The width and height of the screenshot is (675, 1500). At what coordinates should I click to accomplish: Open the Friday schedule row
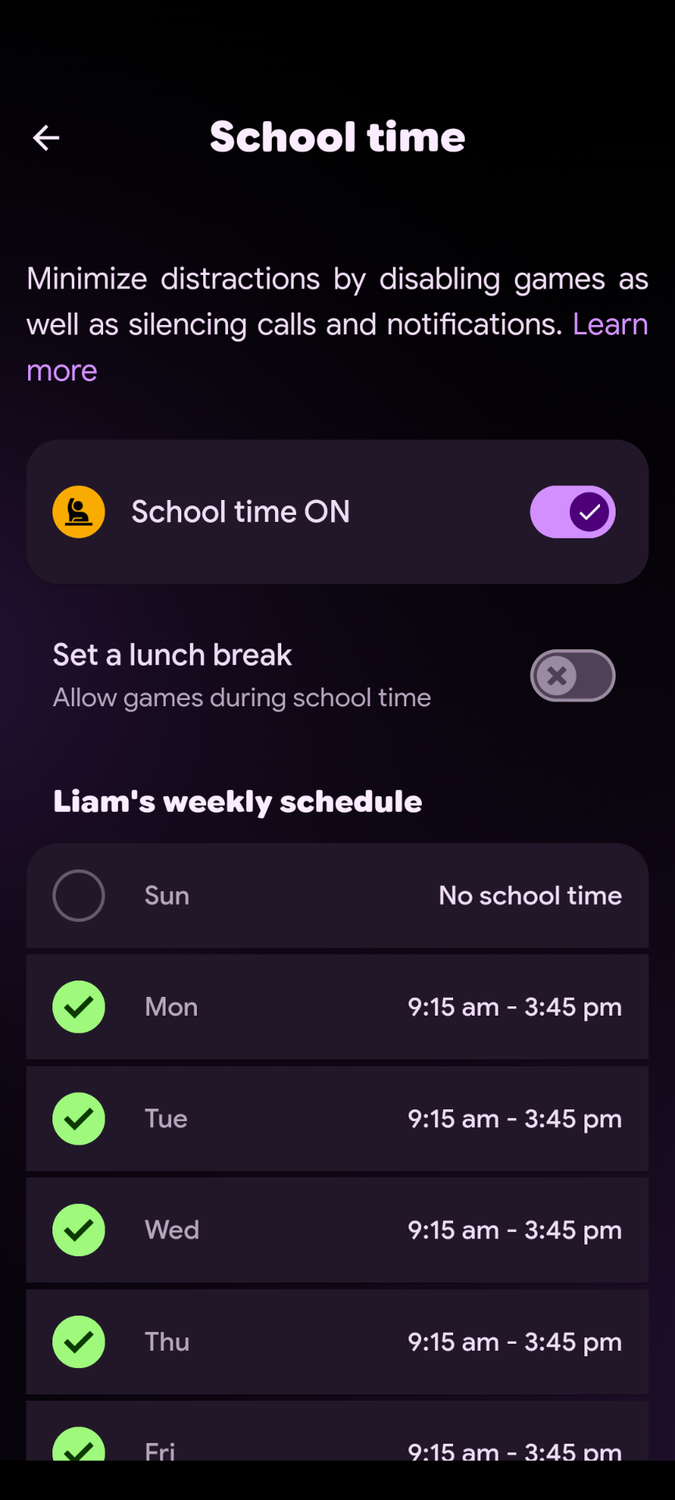coord(337,1431)
